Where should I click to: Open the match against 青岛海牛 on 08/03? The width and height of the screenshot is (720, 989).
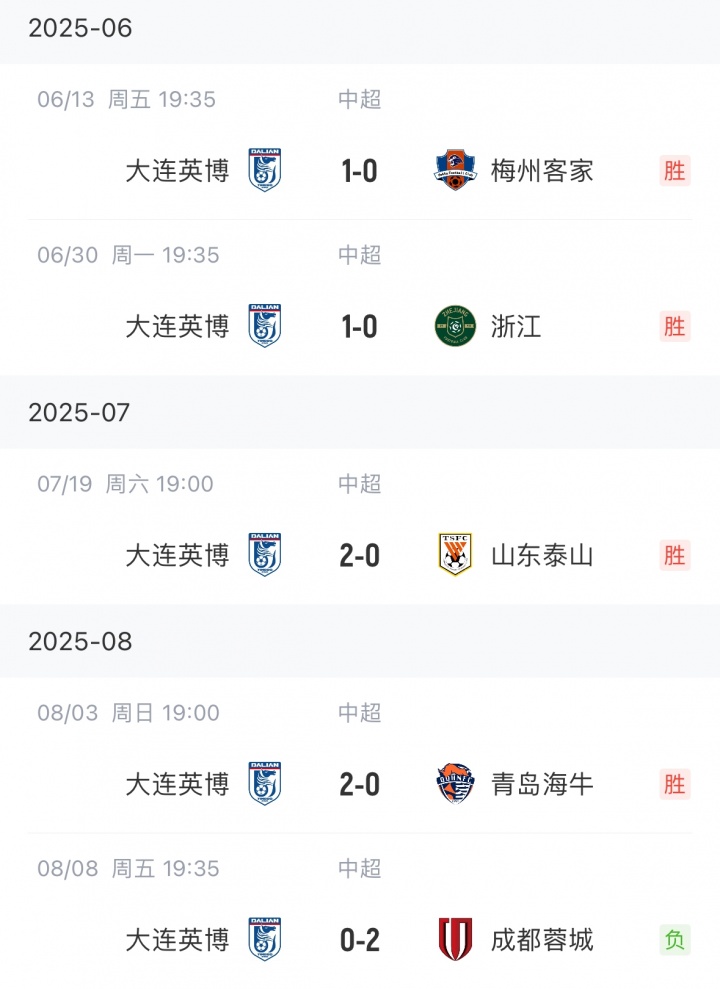[360, 784]
